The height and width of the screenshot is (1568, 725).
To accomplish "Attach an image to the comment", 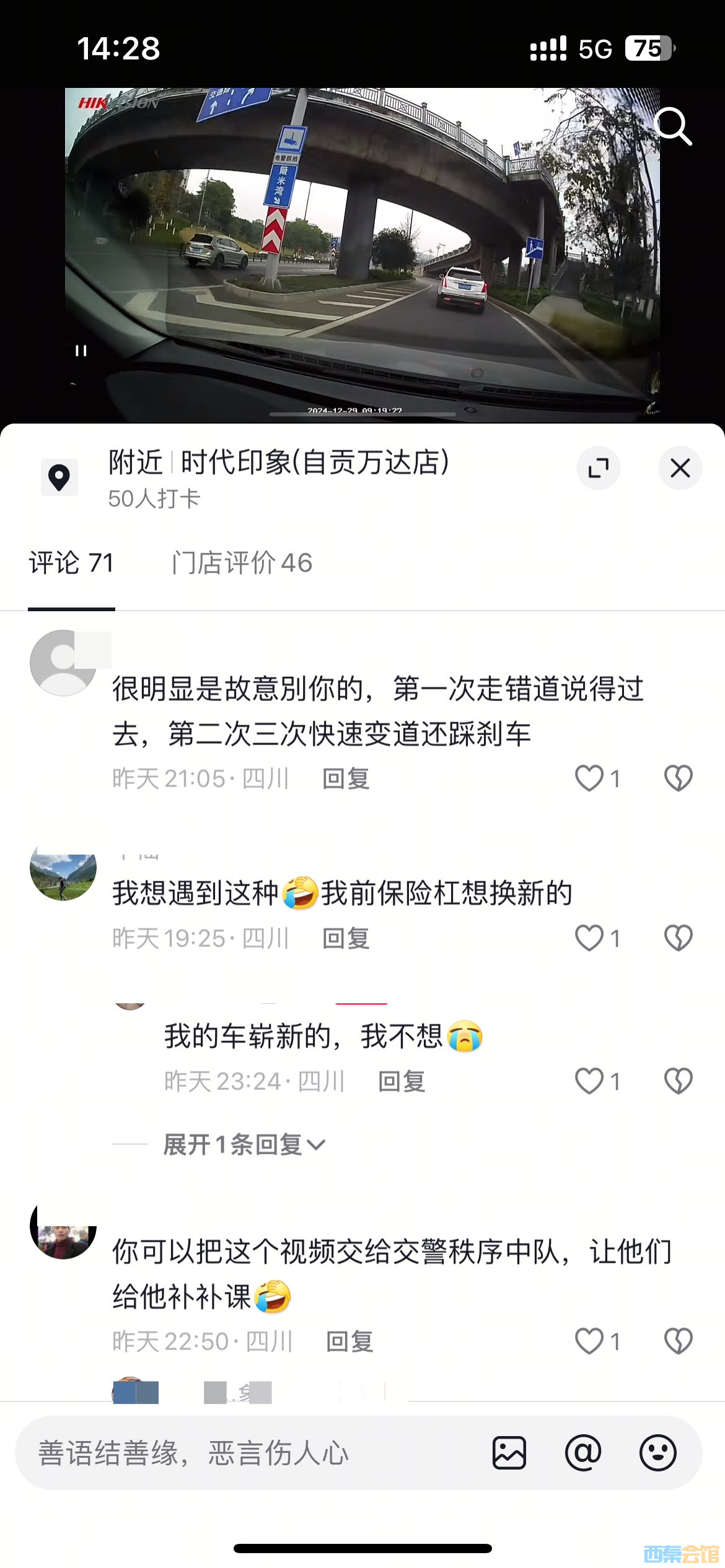I will [509, 1453].
